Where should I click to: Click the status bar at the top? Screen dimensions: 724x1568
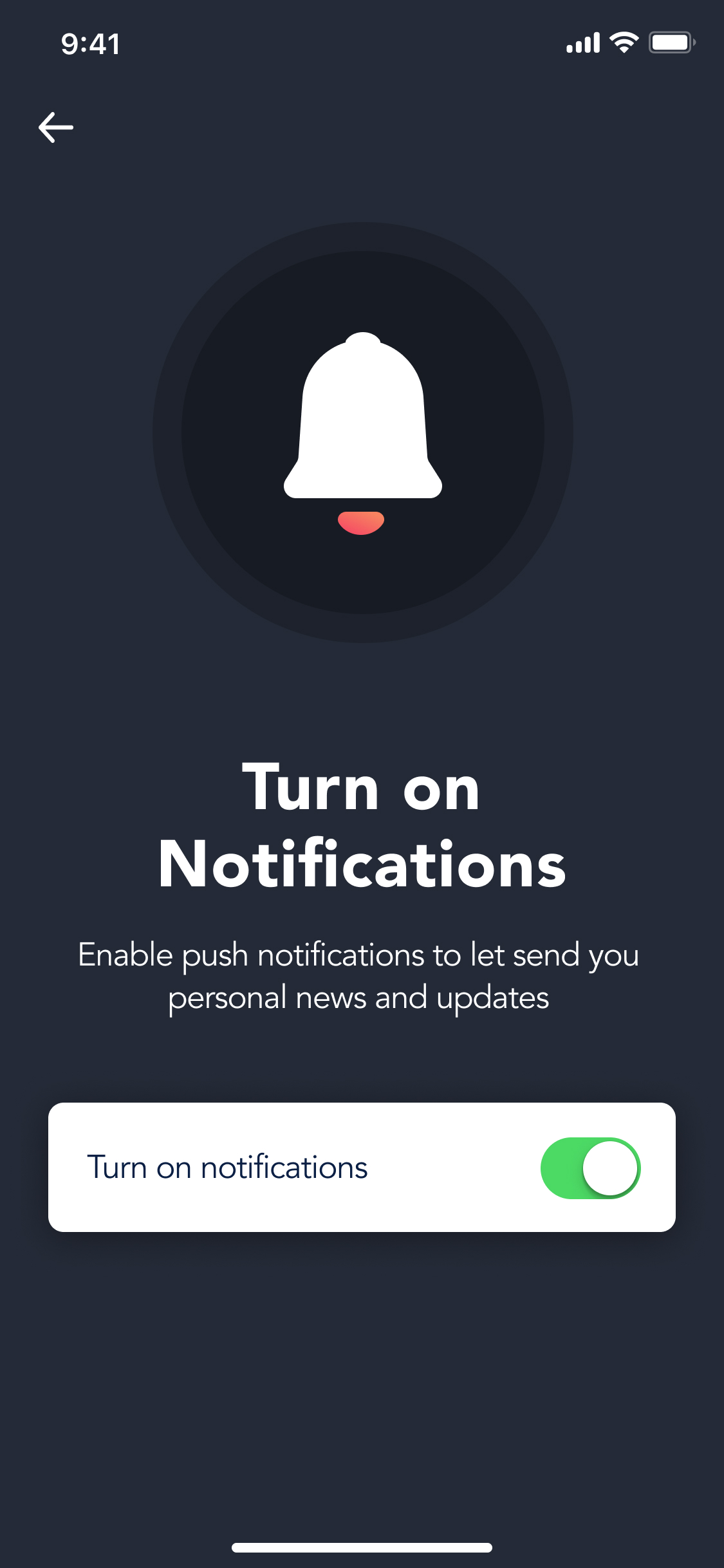(362, 42)
